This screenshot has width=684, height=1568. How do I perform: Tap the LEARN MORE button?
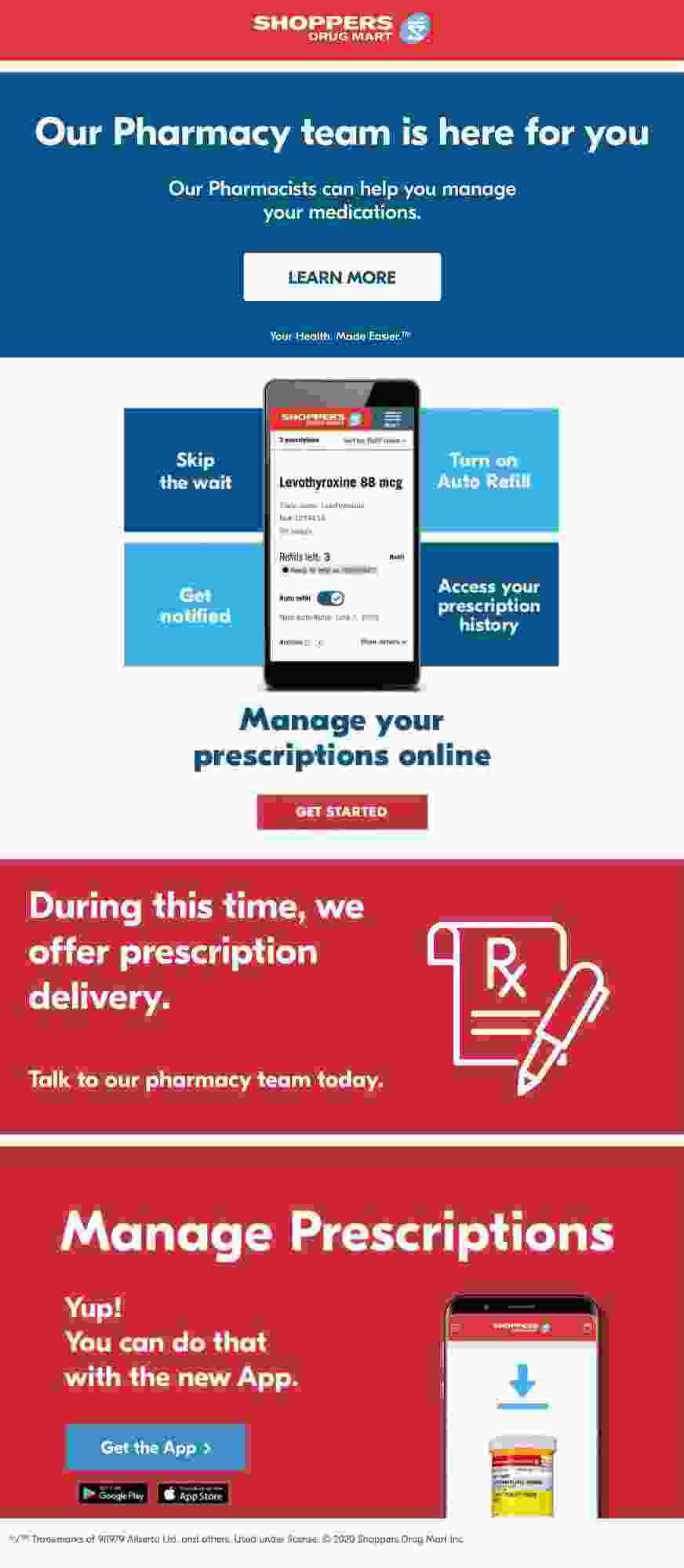coord(342,277)
